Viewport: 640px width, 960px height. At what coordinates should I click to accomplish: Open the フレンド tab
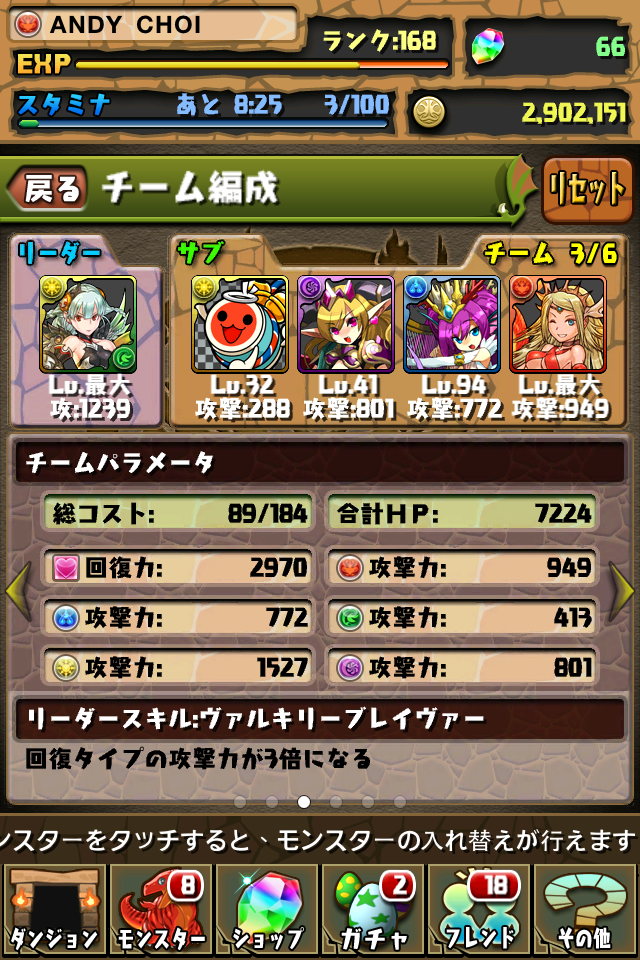(478, 910)
